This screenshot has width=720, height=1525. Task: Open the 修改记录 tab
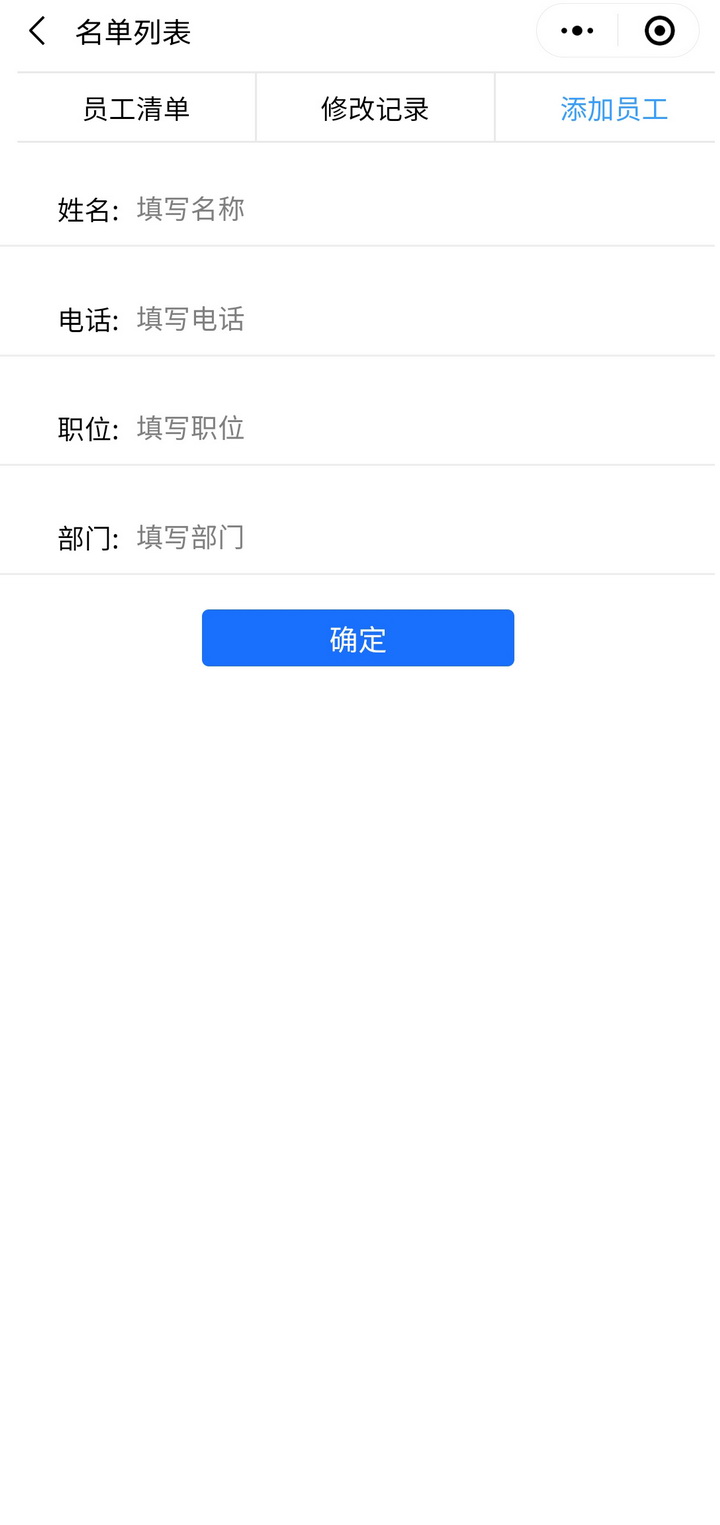tap(375, 108)
